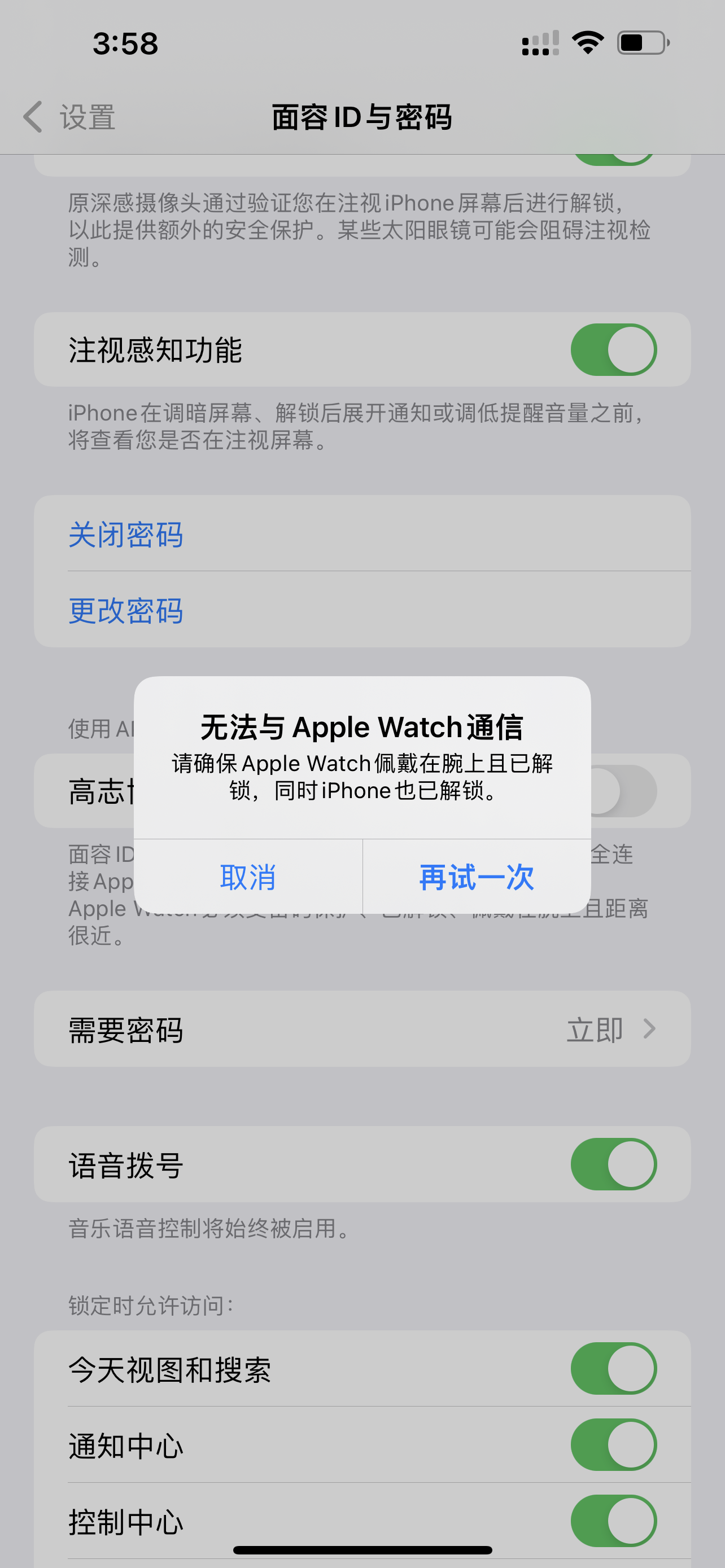Tap 再试一次 to retry the connection
The width and height of the screenshot is (725, 1568).
coord(477,877)
